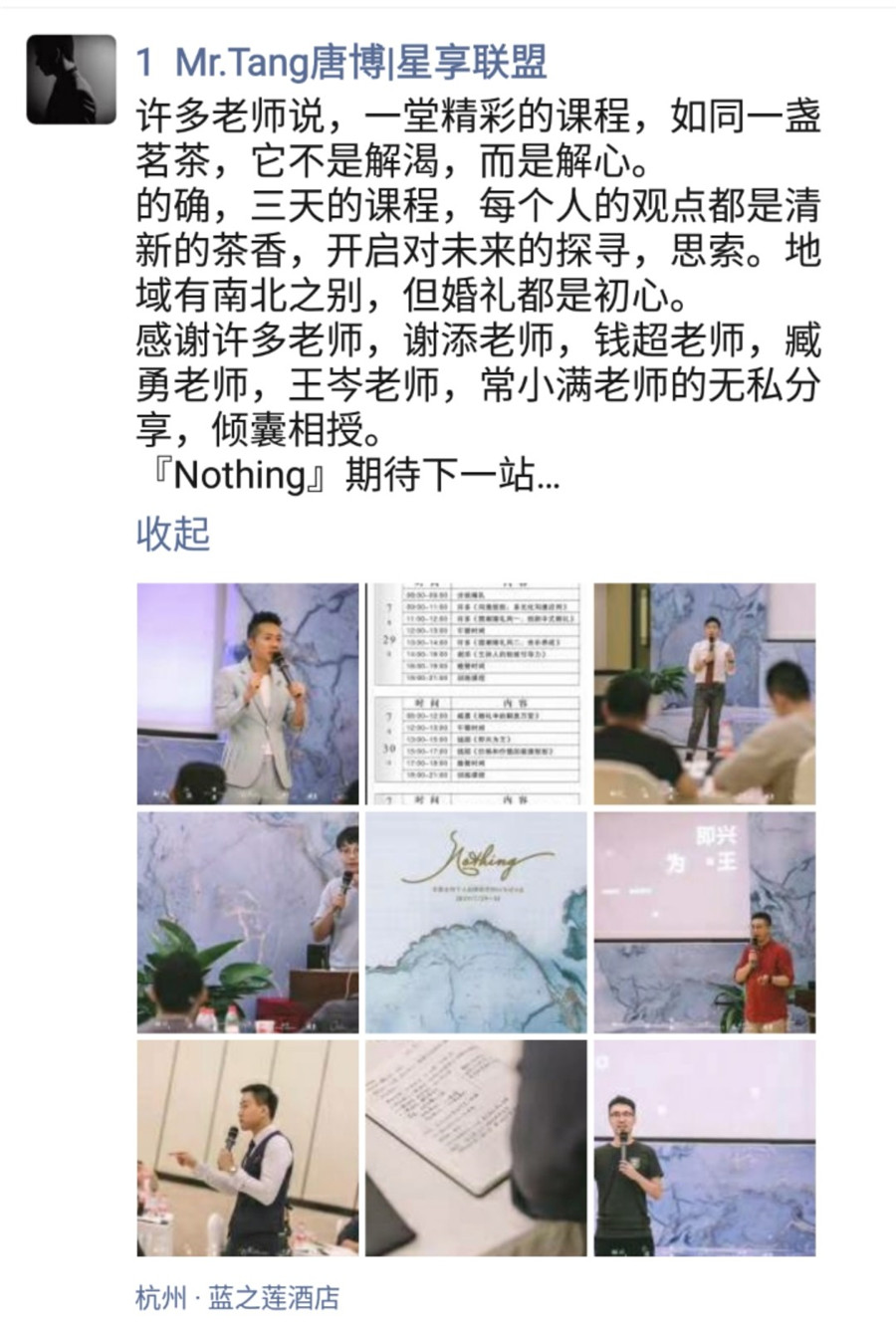Open photo of speaker beside green plant
This screenshot has height=1330, width=896.
point(248,922)
